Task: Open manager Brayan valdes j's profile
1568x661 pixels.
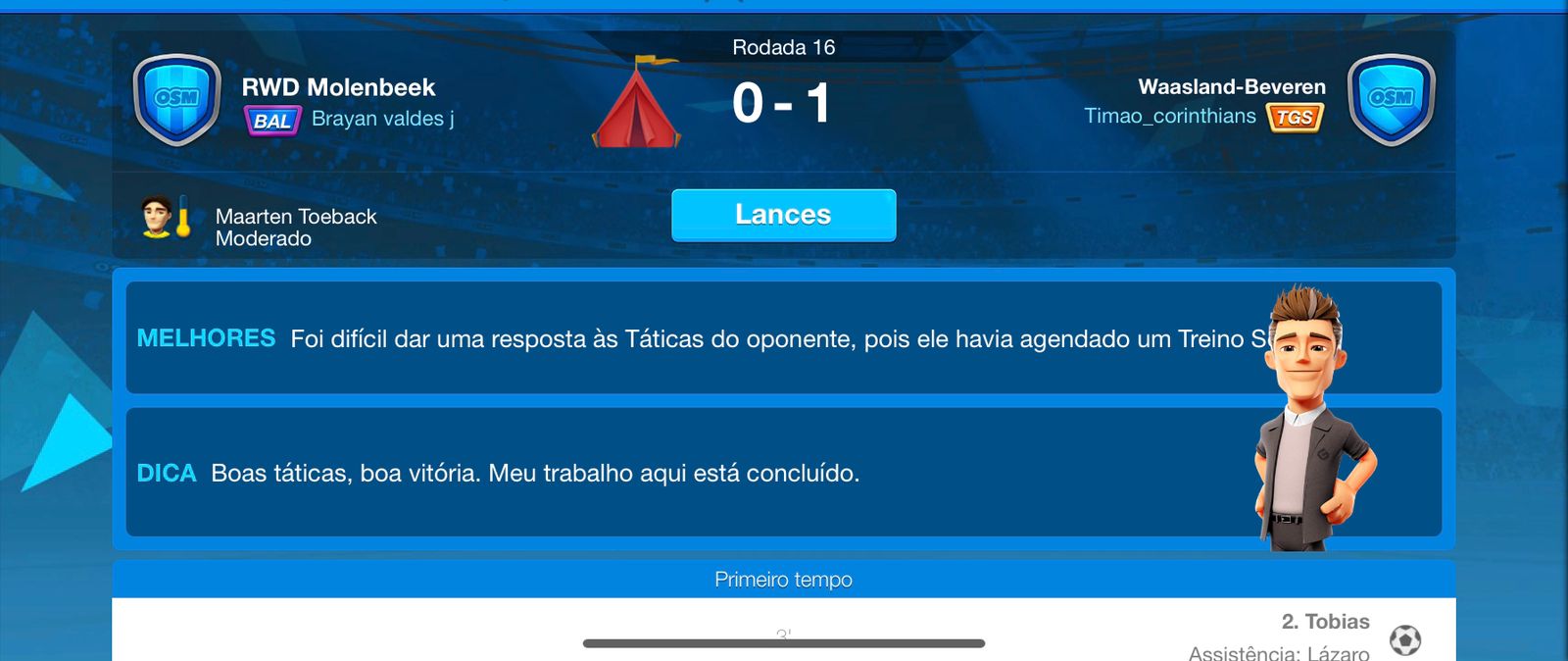Action: click(x=382, y=119)
